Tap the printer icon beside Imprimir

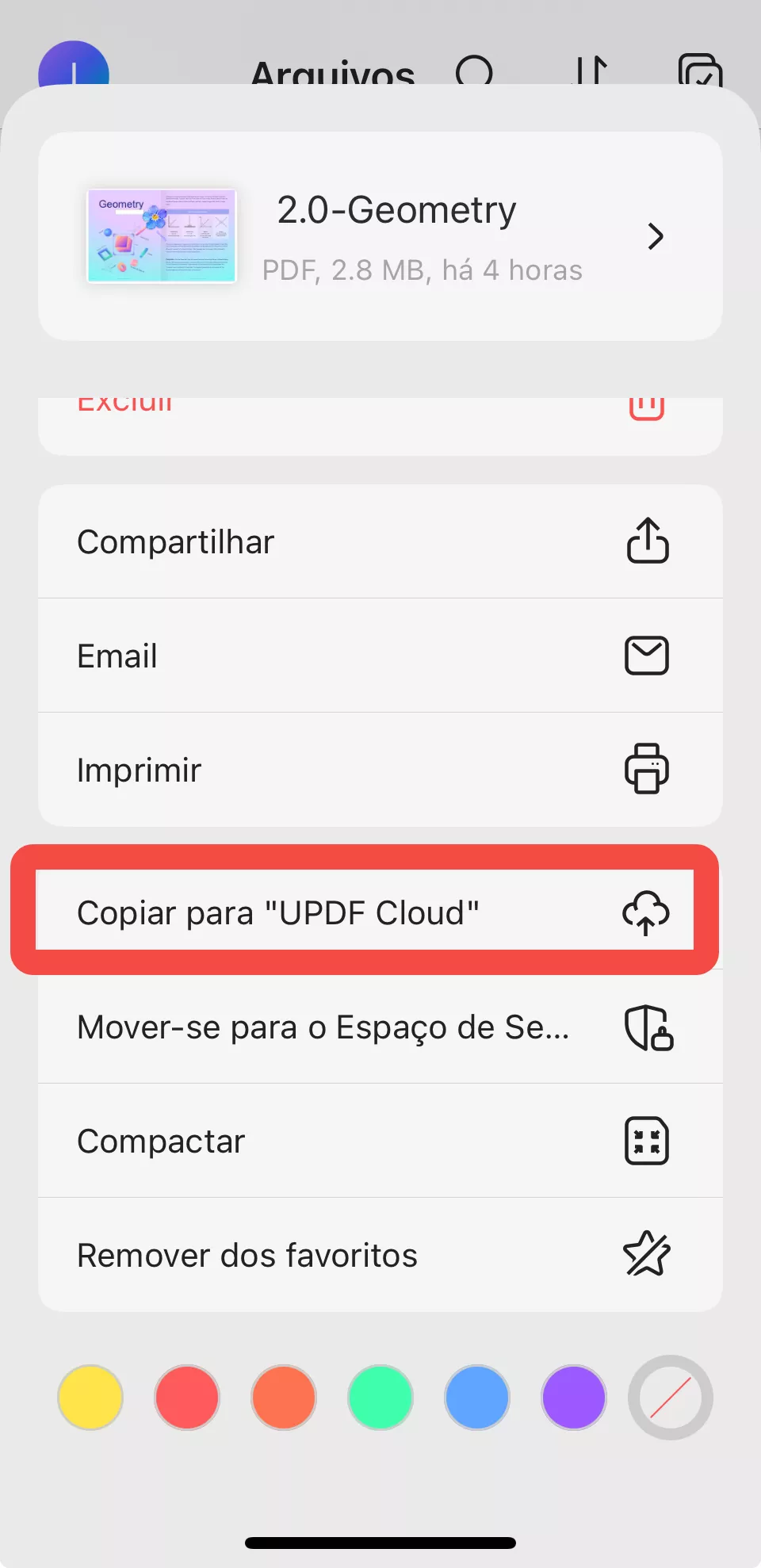pos(647,768)
